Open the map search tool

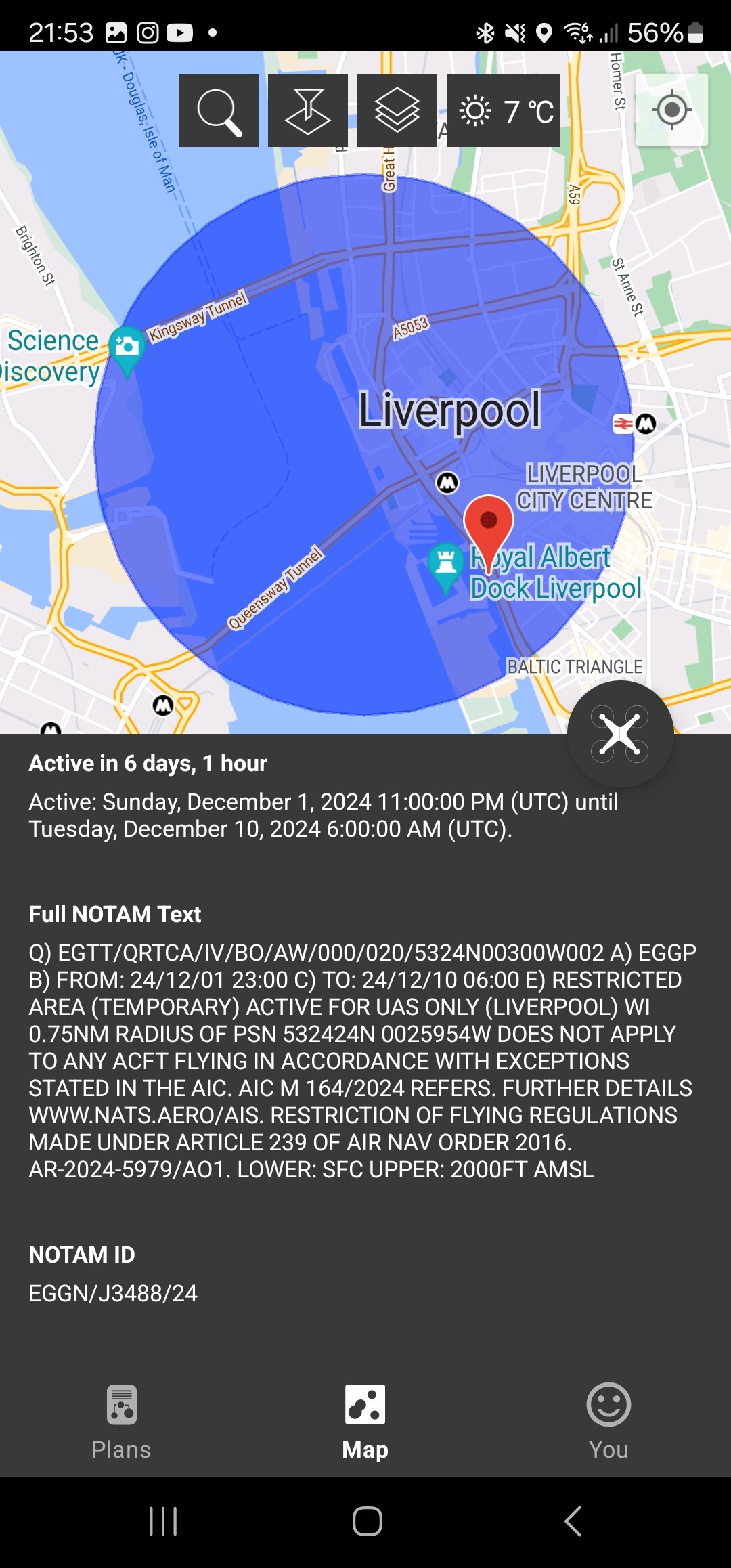[218, 110]
